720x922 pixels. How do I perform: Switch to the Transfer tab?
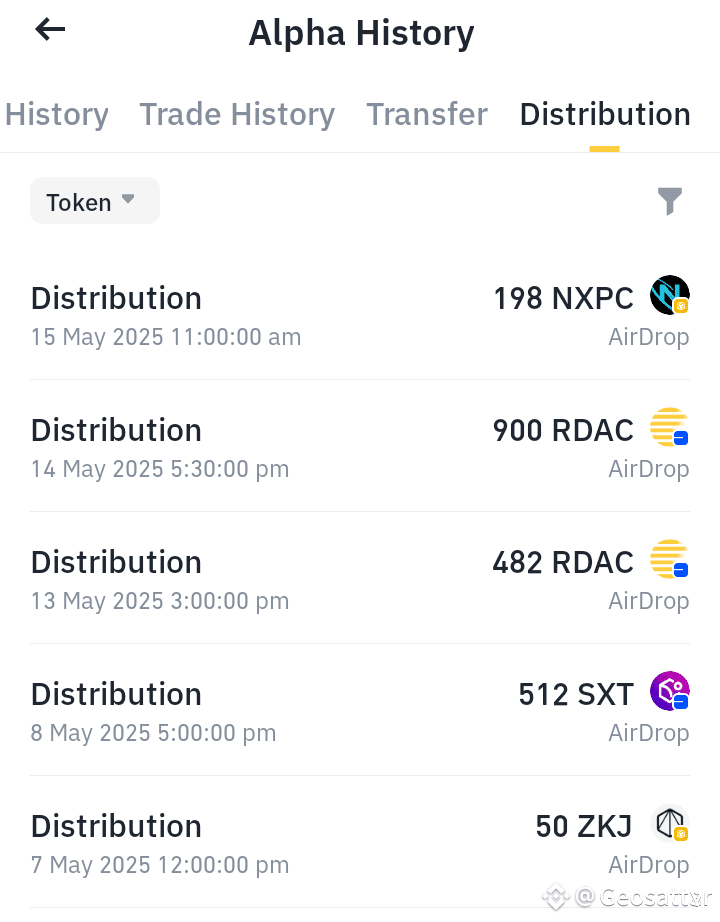pyautogui.click(x=427, y=114)
